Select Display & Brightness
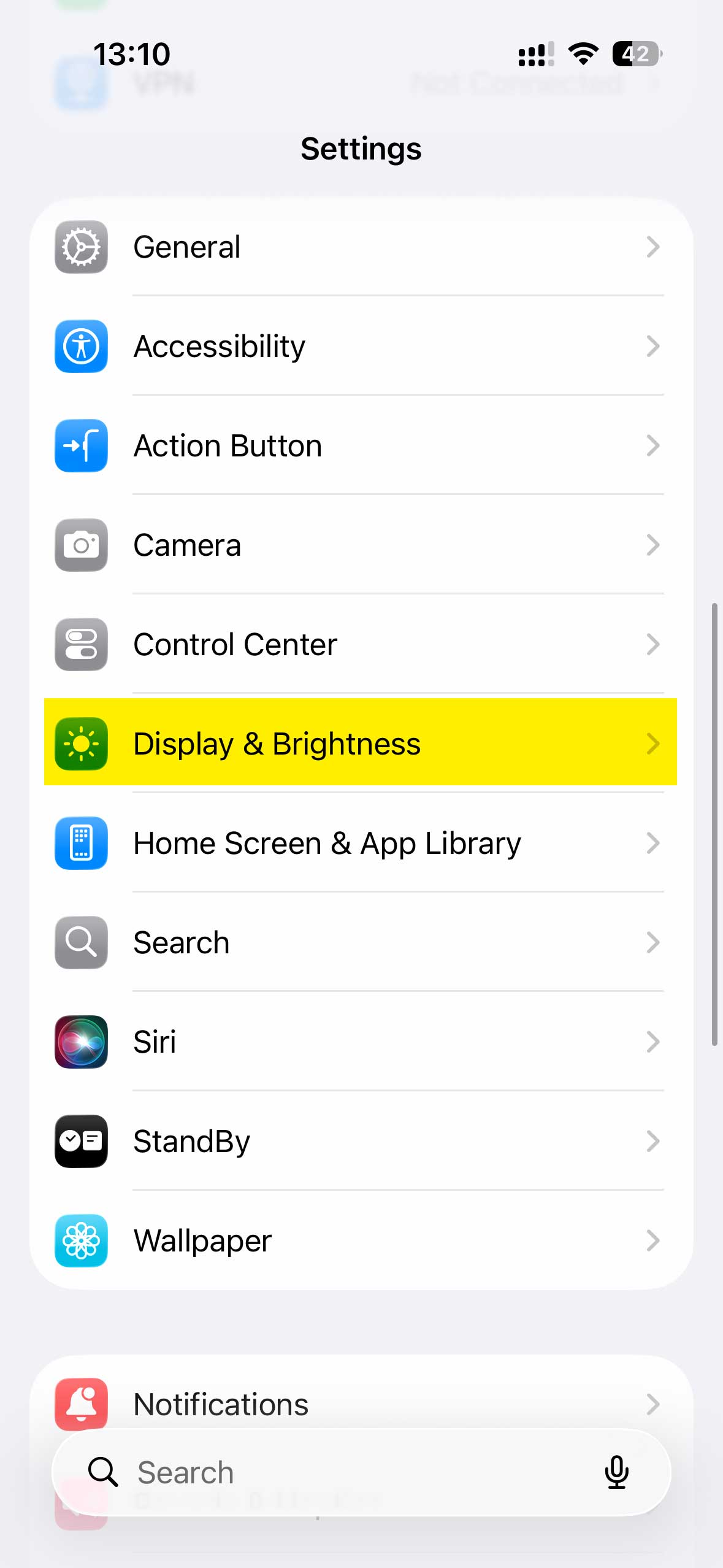Viewport: 723px width, 1568px height. pos(361,742)
